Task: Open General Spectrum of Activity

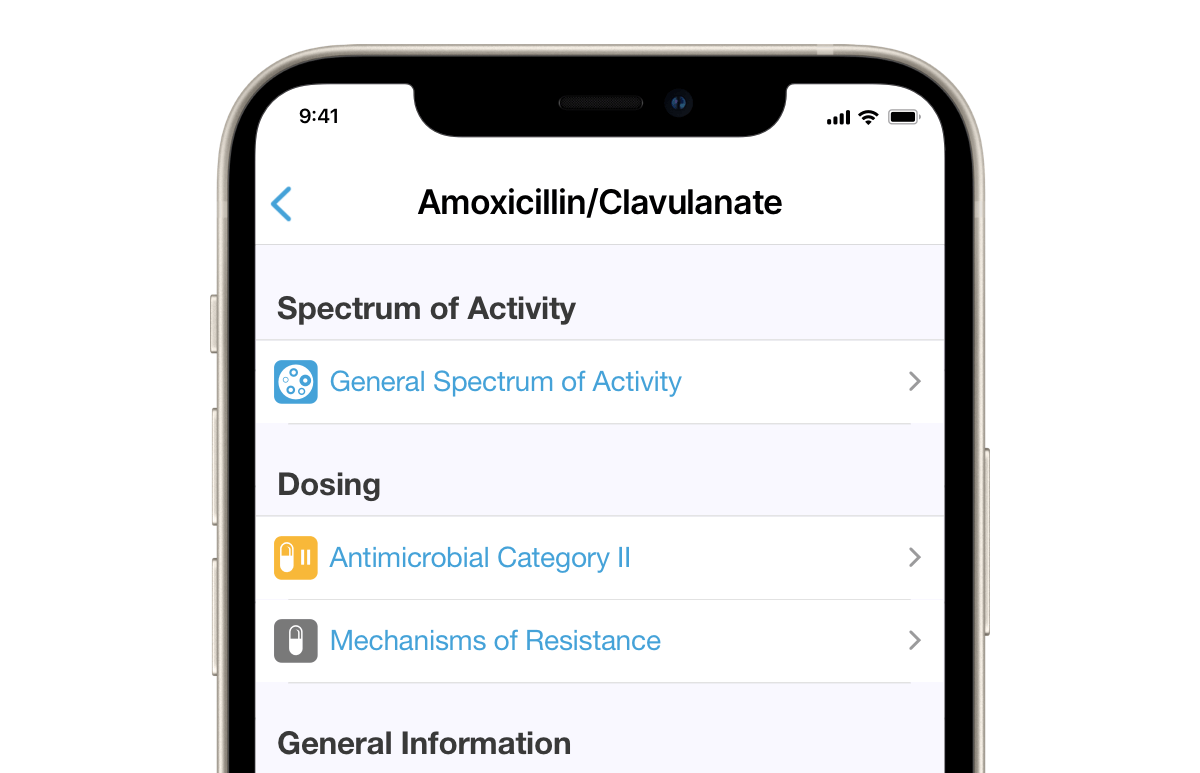Action: click(x=505, y=382)
